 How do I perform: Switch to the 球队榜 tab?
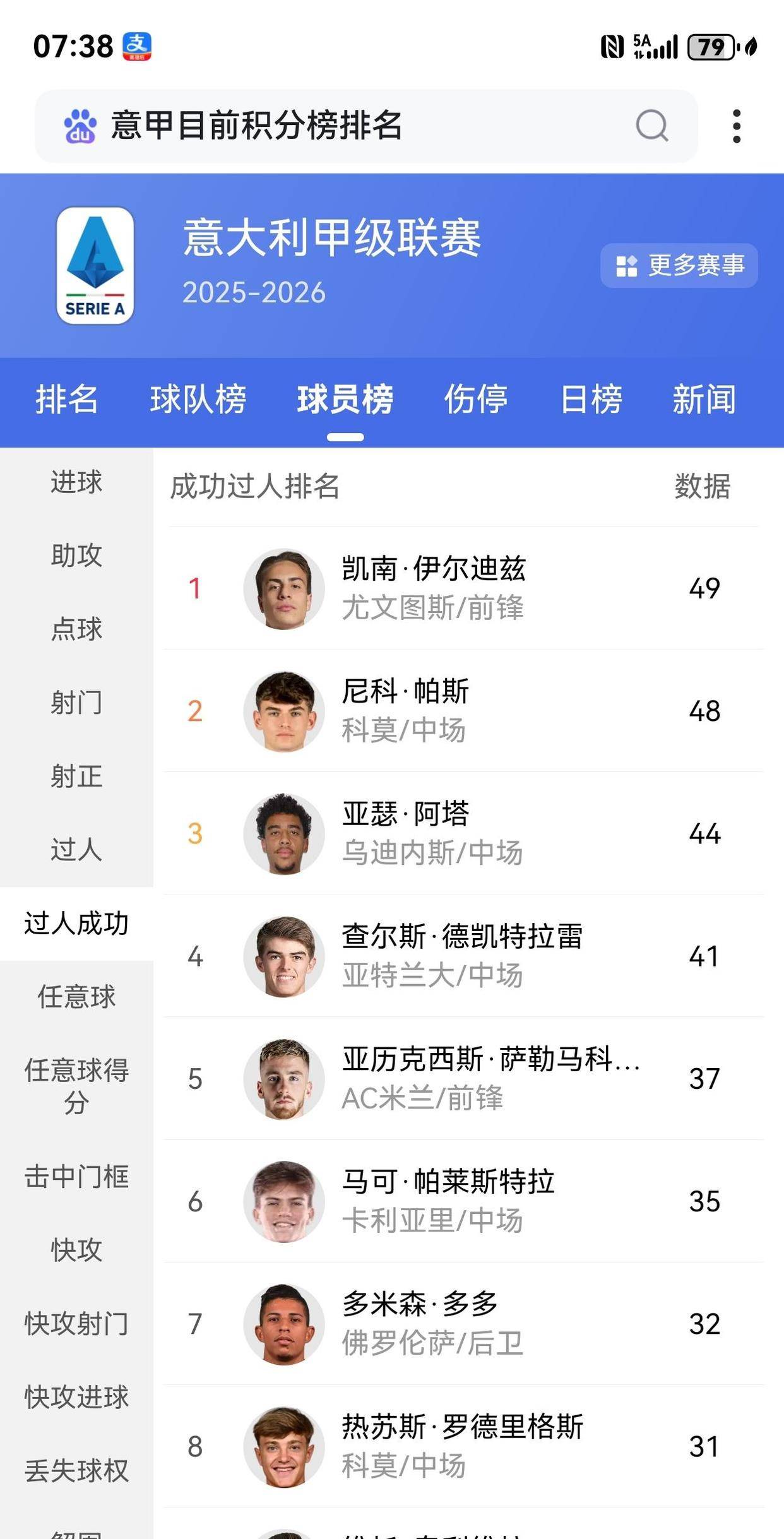coord(198,400)
